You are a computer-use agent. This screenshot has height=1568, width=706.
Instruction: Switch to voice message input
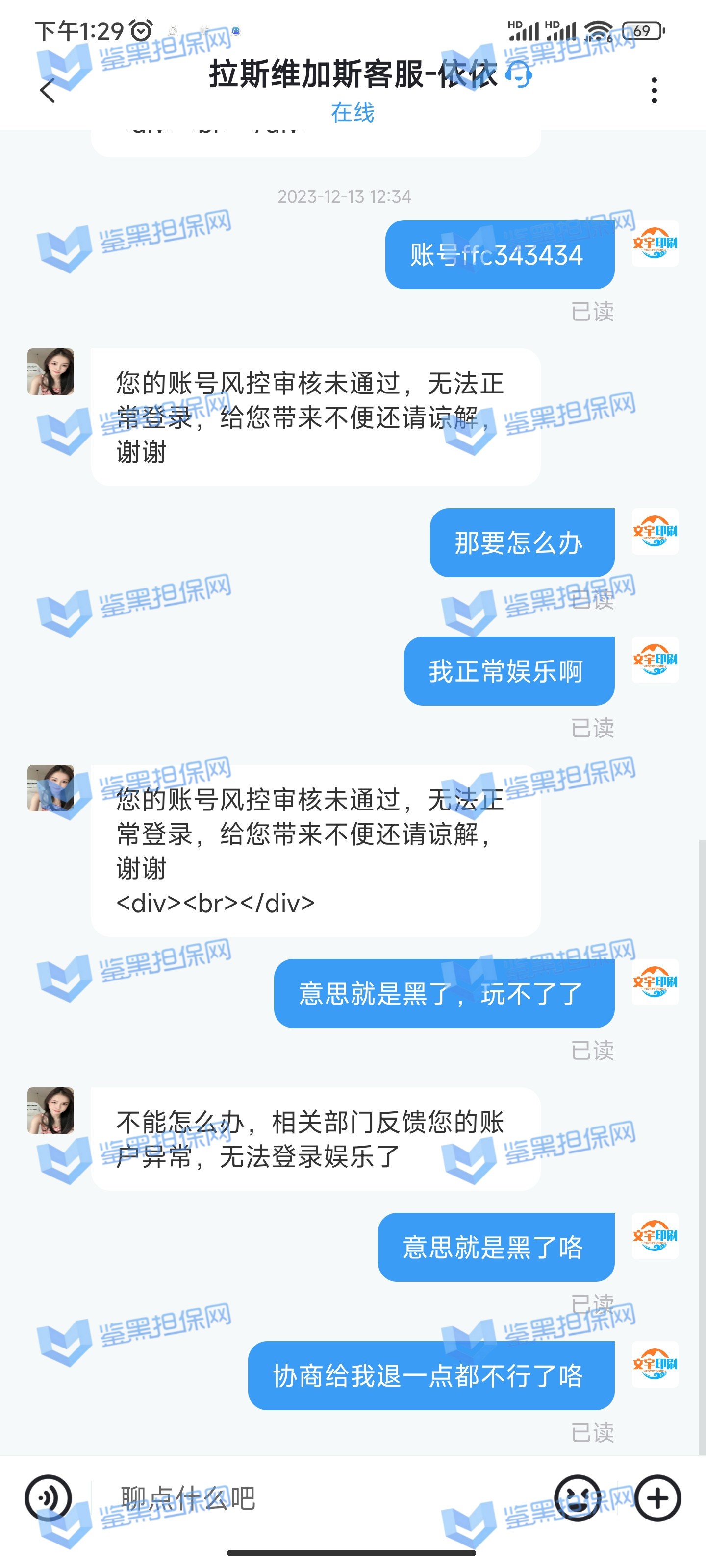[x=48, y=1498]
